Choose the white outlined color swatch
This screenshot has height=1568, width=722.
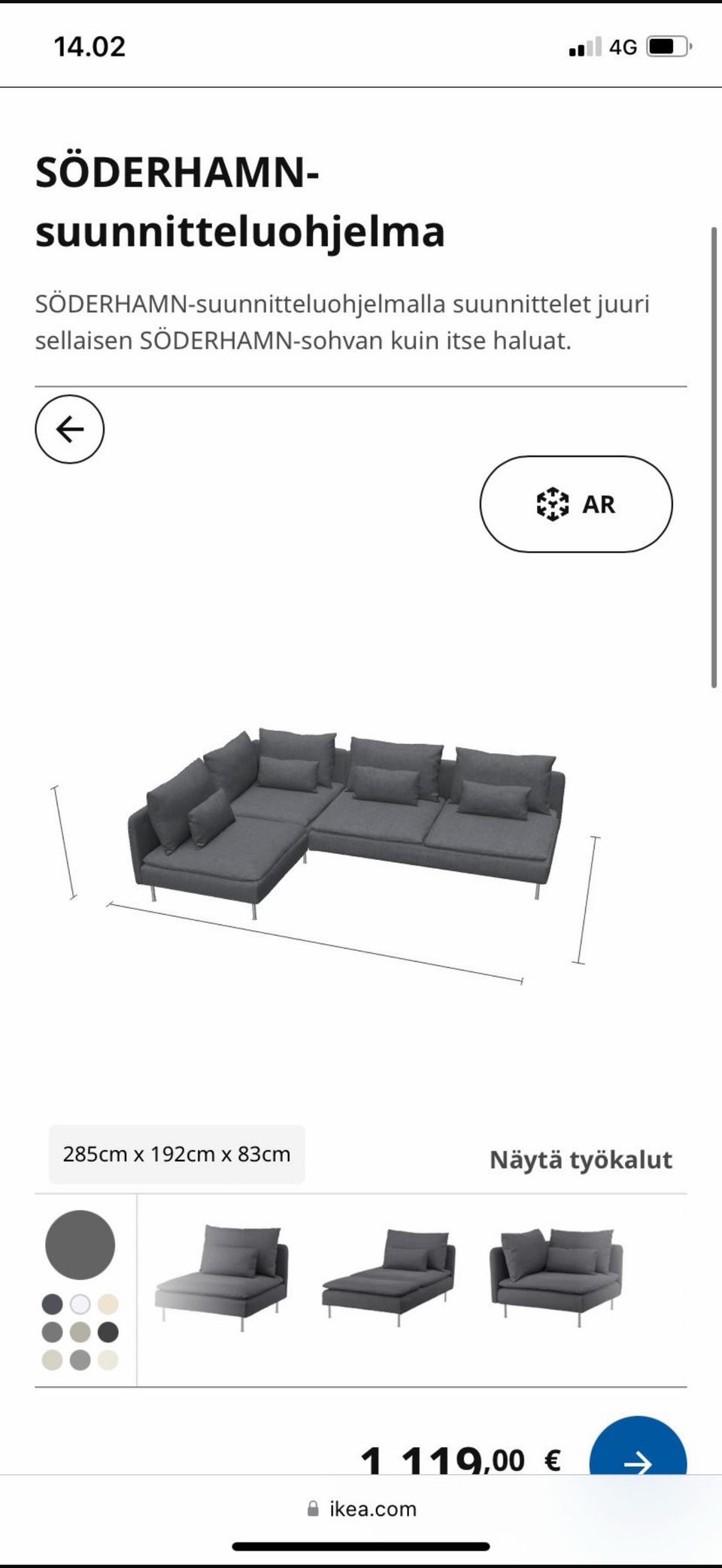pyautogui.click(x=80, y=1304)
